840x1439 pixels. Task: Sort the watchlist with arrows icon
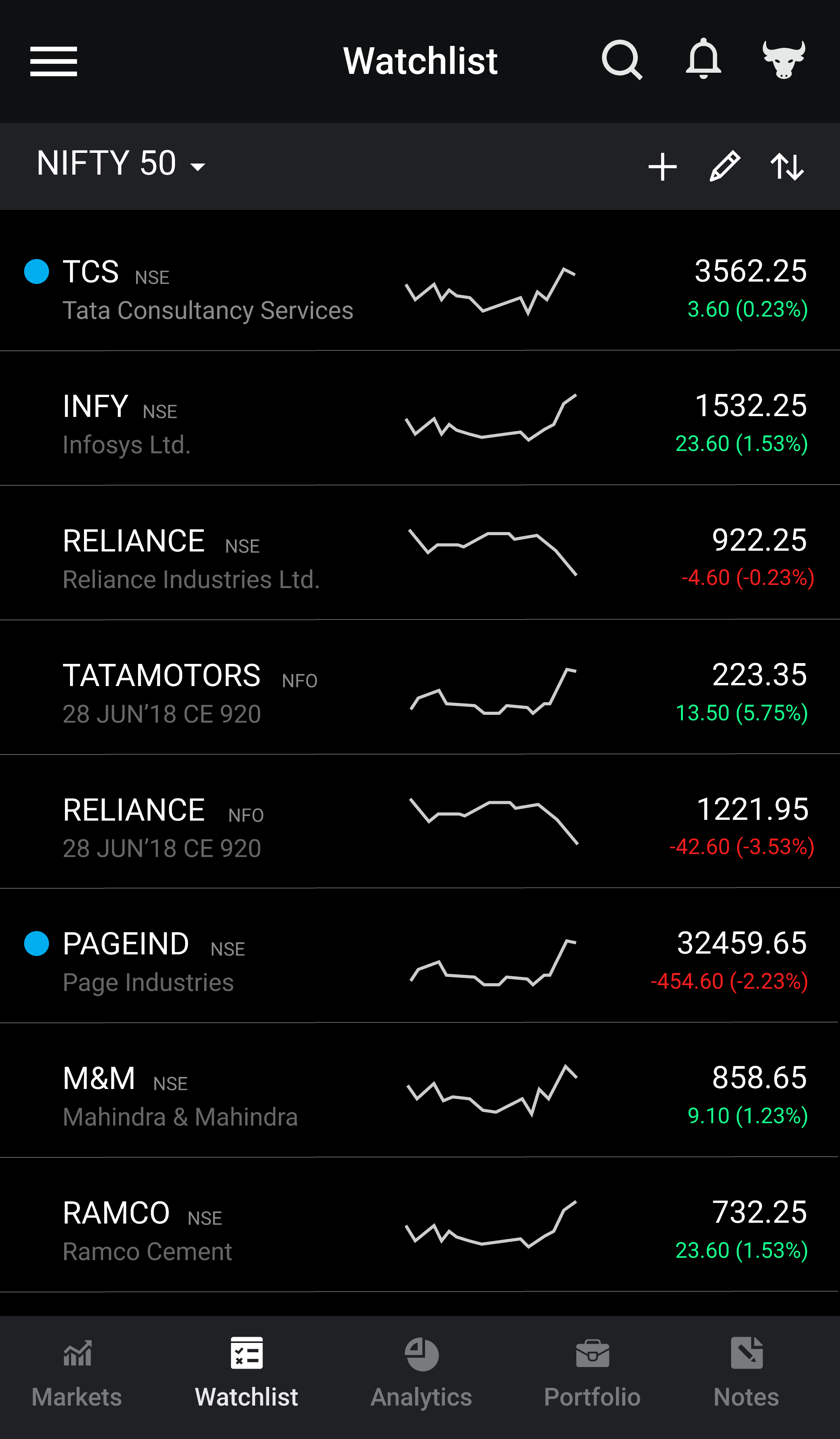787,167
